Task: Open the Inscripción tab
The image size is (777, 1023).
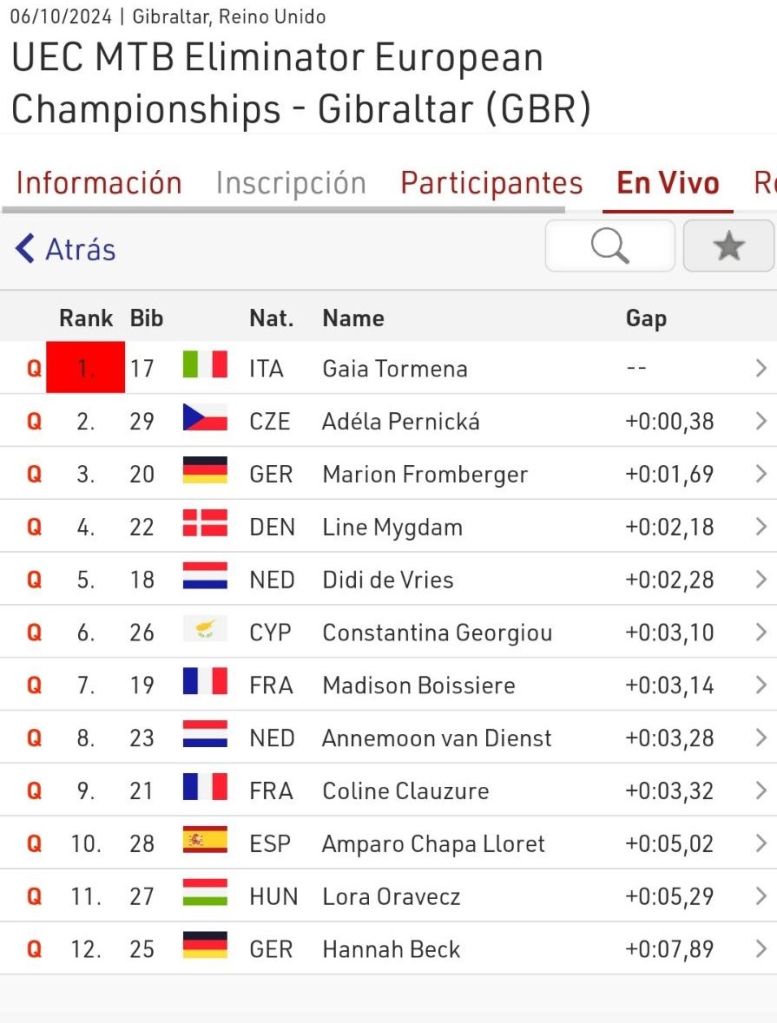Action: tap(291, 183)
